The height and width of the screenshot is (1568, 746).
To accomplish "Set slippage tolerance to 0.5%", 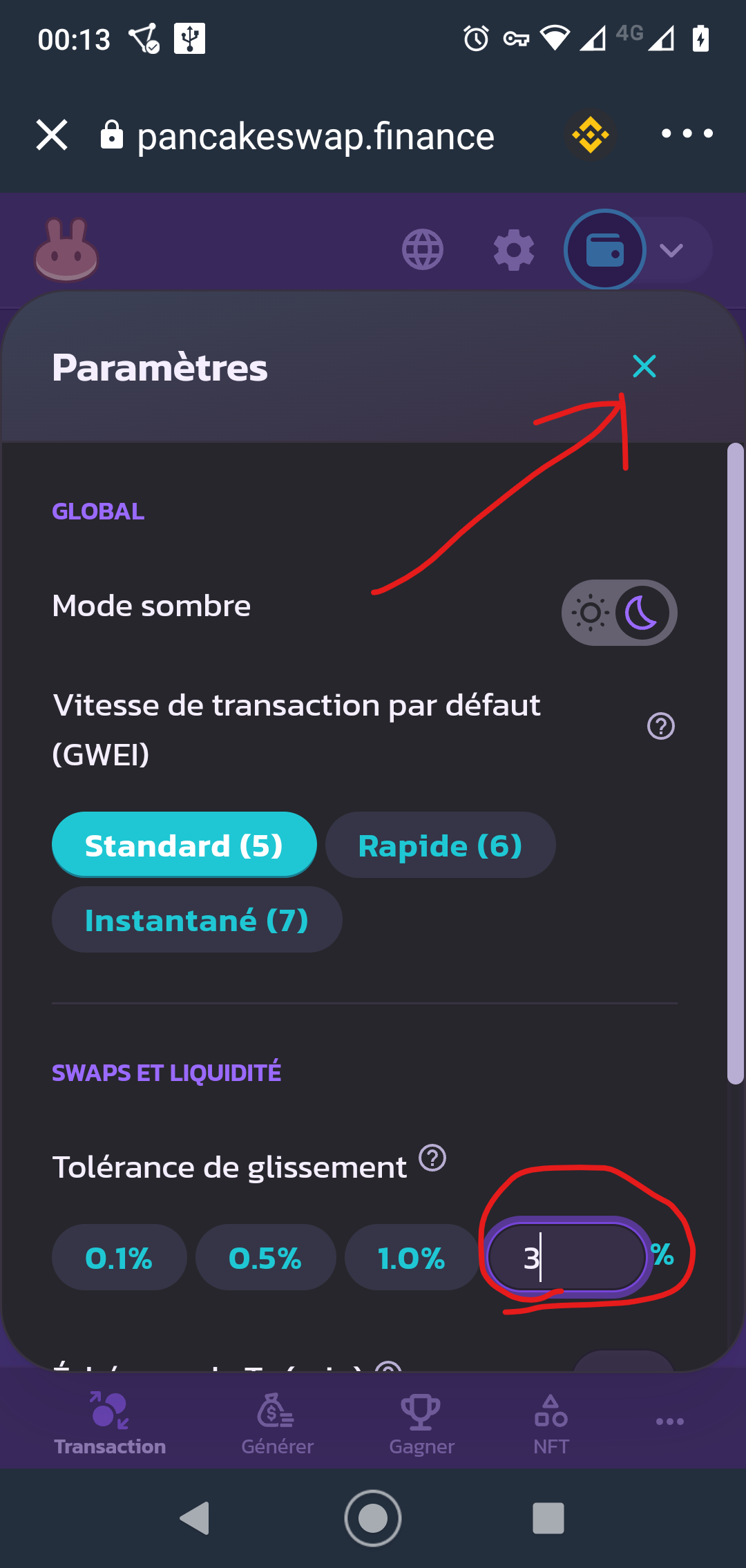I will point(265,1257).
